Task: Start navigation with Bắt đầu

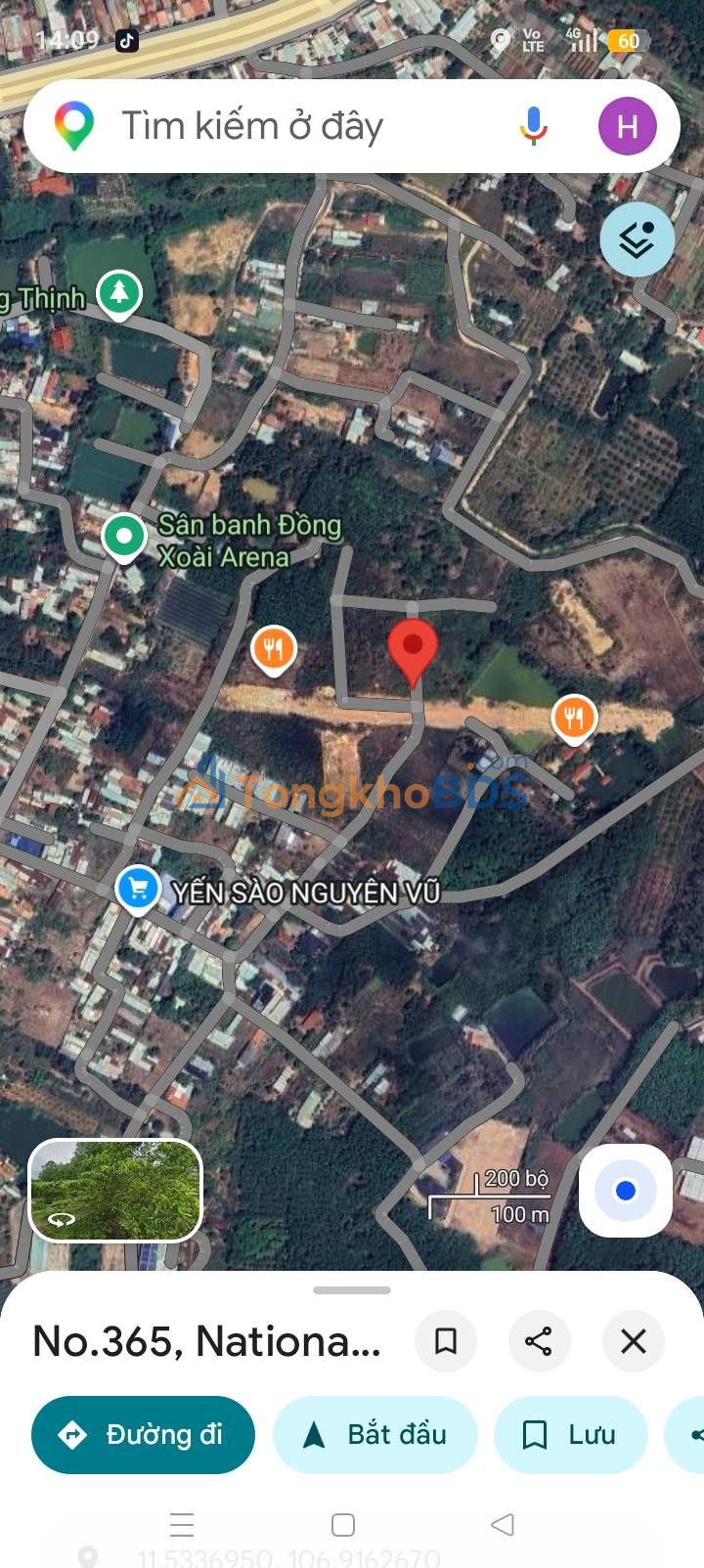Action: (374, 1435)
